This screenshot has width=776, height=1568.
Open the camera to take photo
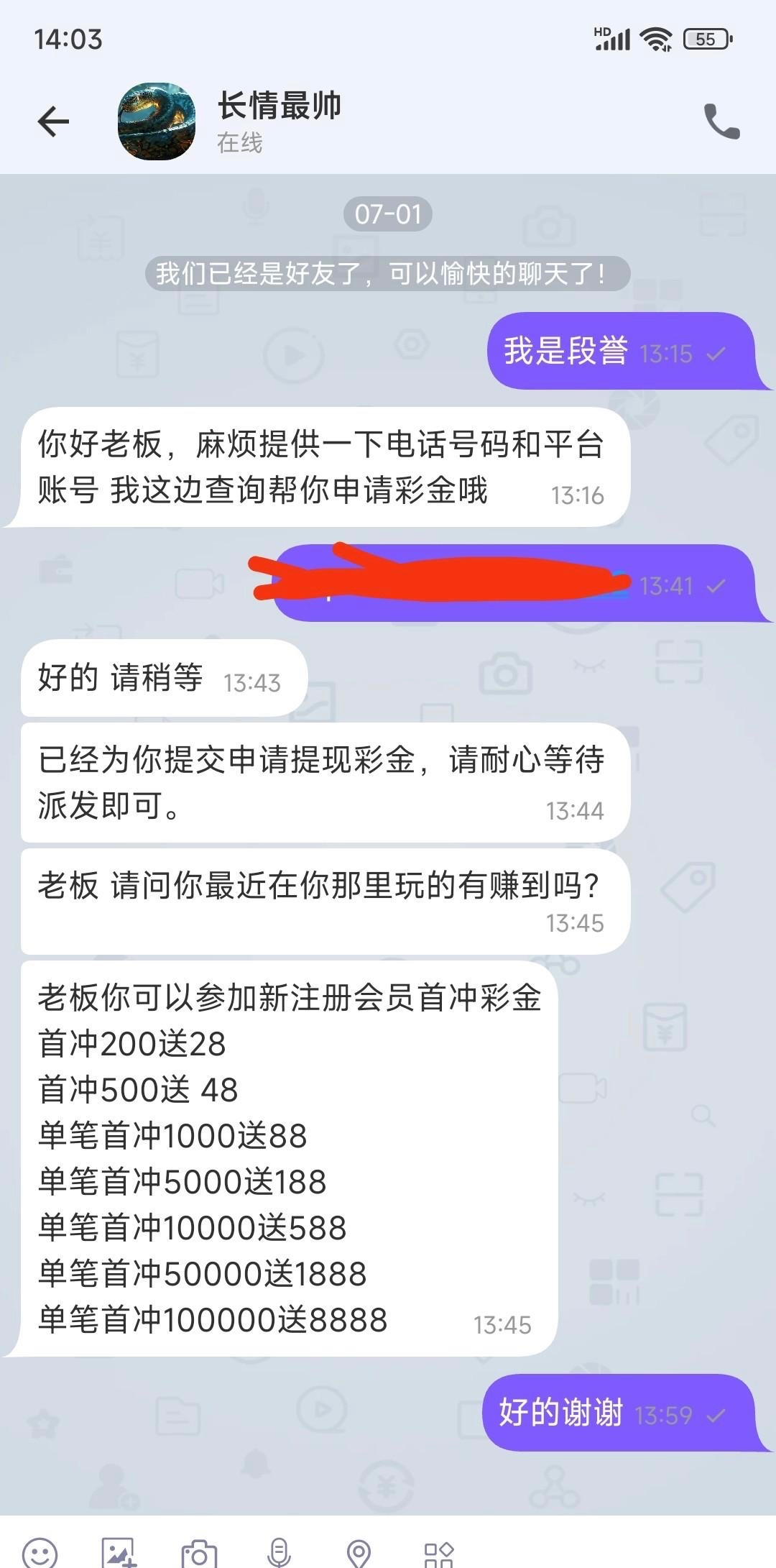pyautogui.click(x=199, y=1553)
